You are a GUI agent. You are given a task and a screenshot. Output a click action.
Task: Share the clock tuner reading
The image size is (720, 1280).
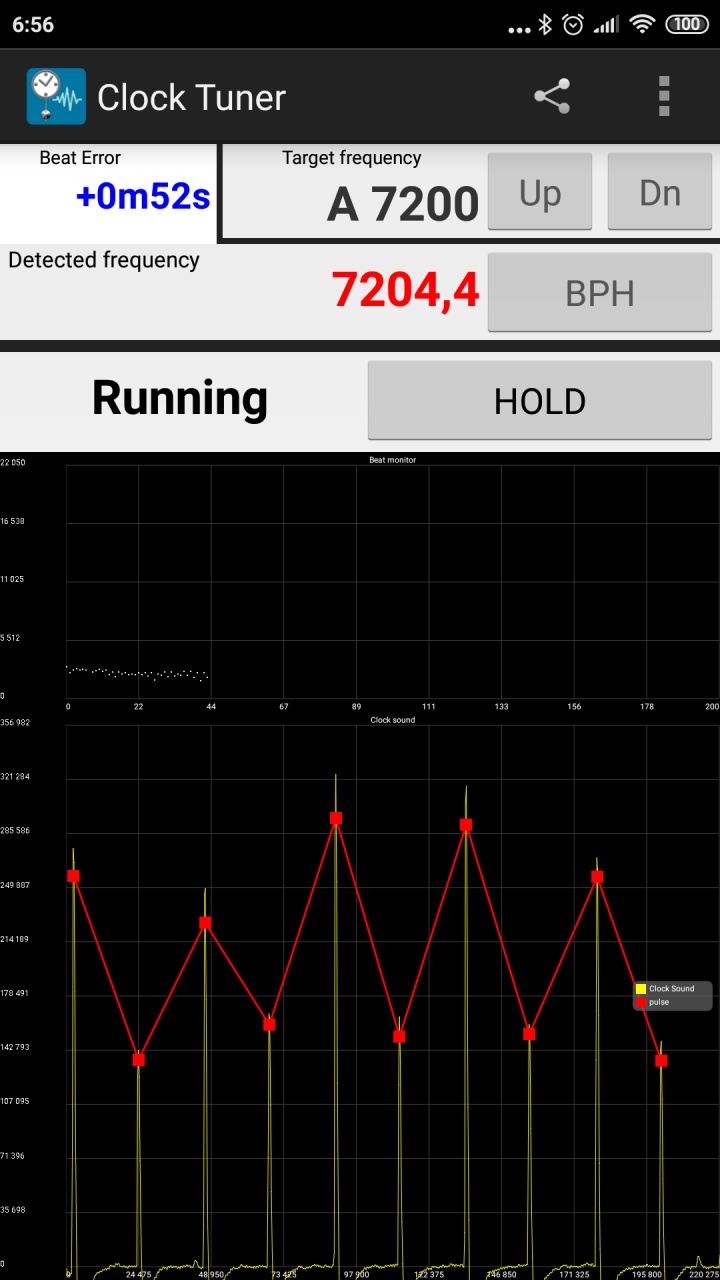(552, 97)
